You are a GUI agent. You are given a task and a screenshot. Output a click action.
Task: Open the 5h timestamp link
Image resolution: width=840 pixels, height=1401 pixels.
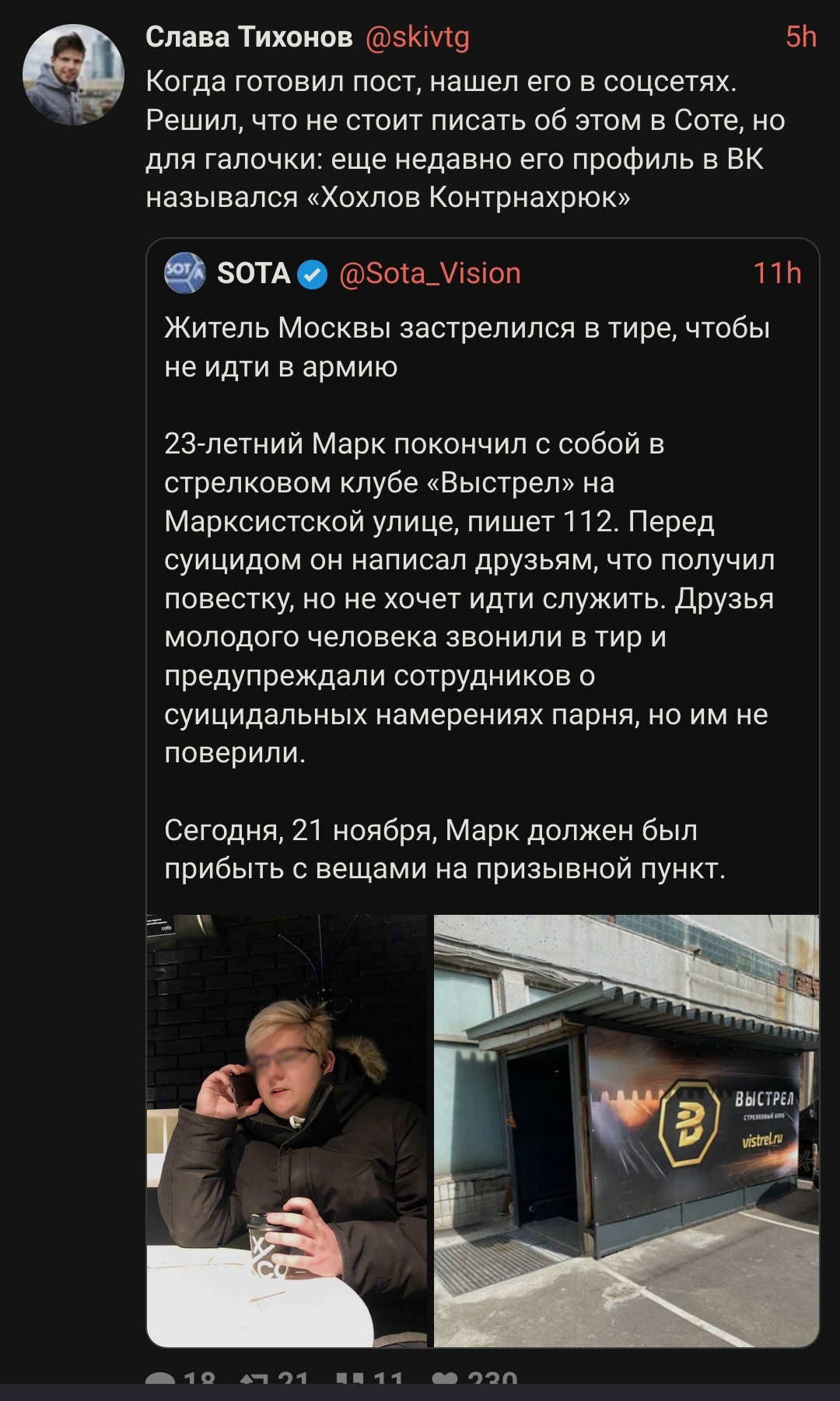pos(800,37)
